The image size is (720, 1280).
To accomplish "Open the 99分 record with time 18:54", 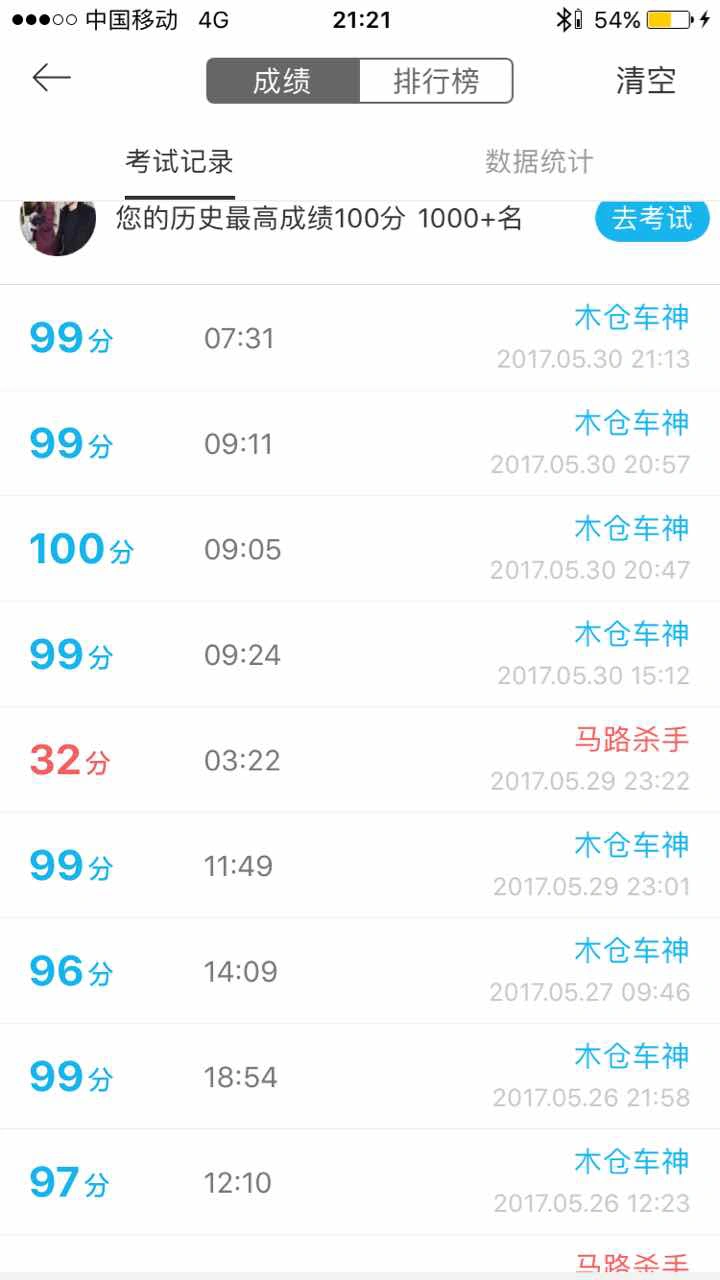I will click(x=360, y=1077).
